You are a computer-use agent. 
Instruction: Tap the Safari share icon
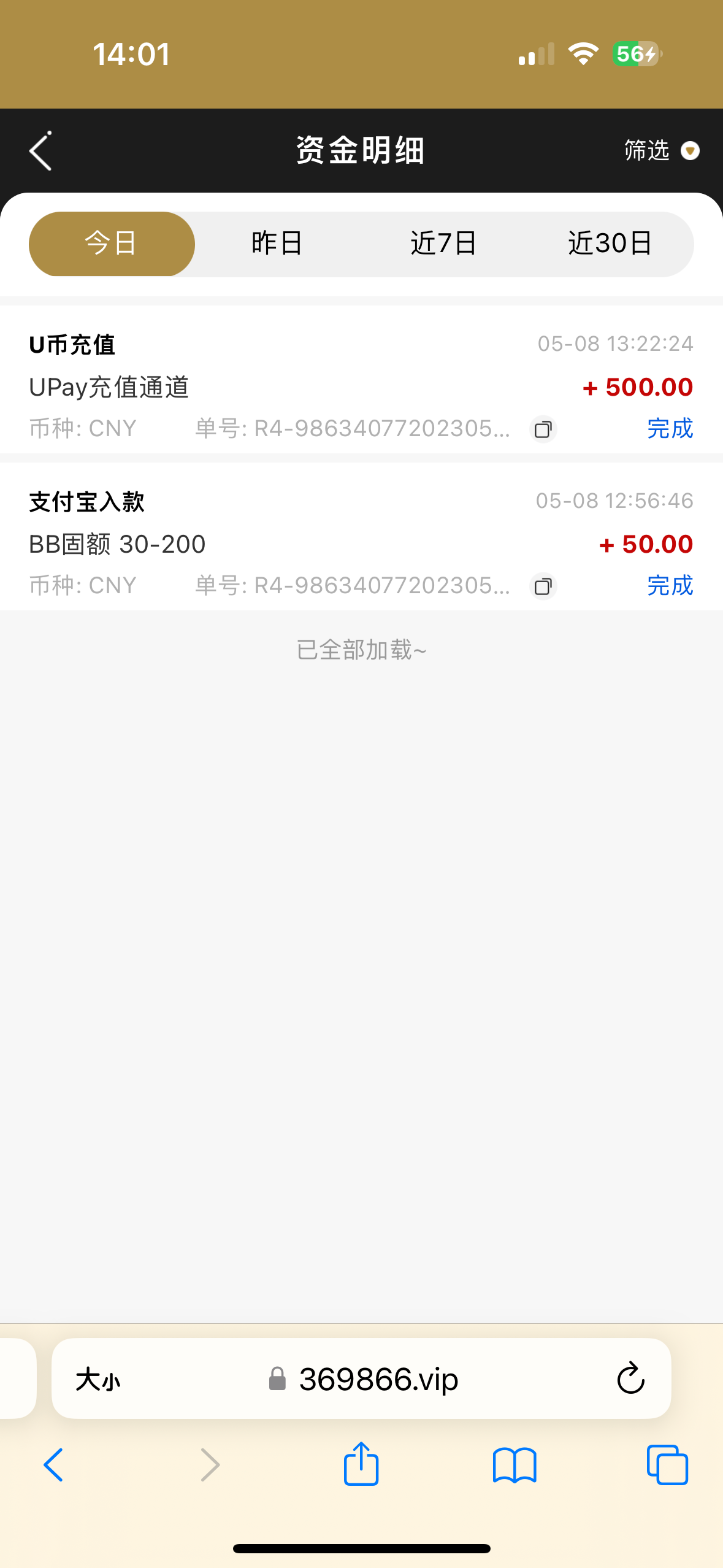pyautogui.click(x=361, y=1464)
